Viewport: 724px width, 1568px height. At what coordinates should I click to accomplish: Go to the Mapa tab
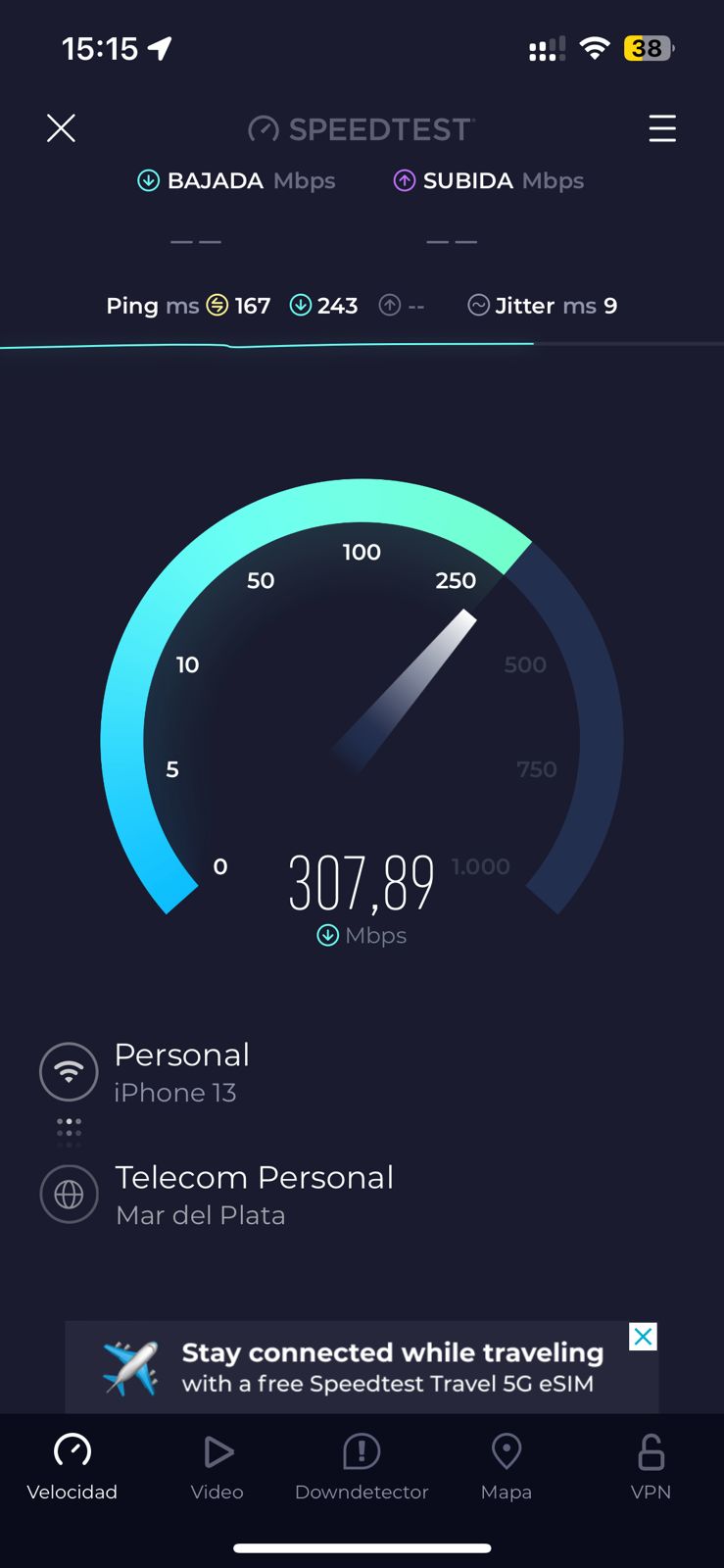tap(506, 1467)
